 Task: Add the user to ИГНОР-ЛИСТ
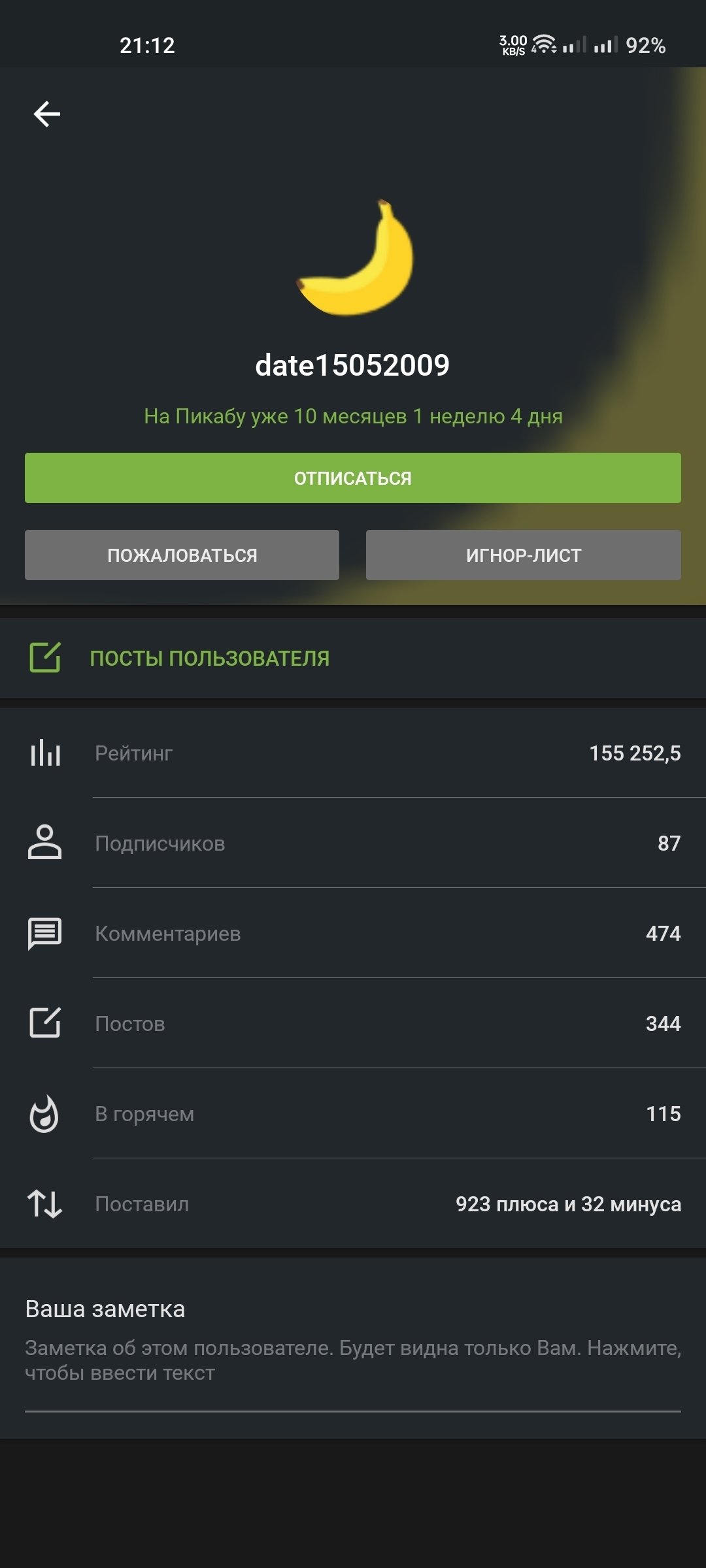point(523,555)
